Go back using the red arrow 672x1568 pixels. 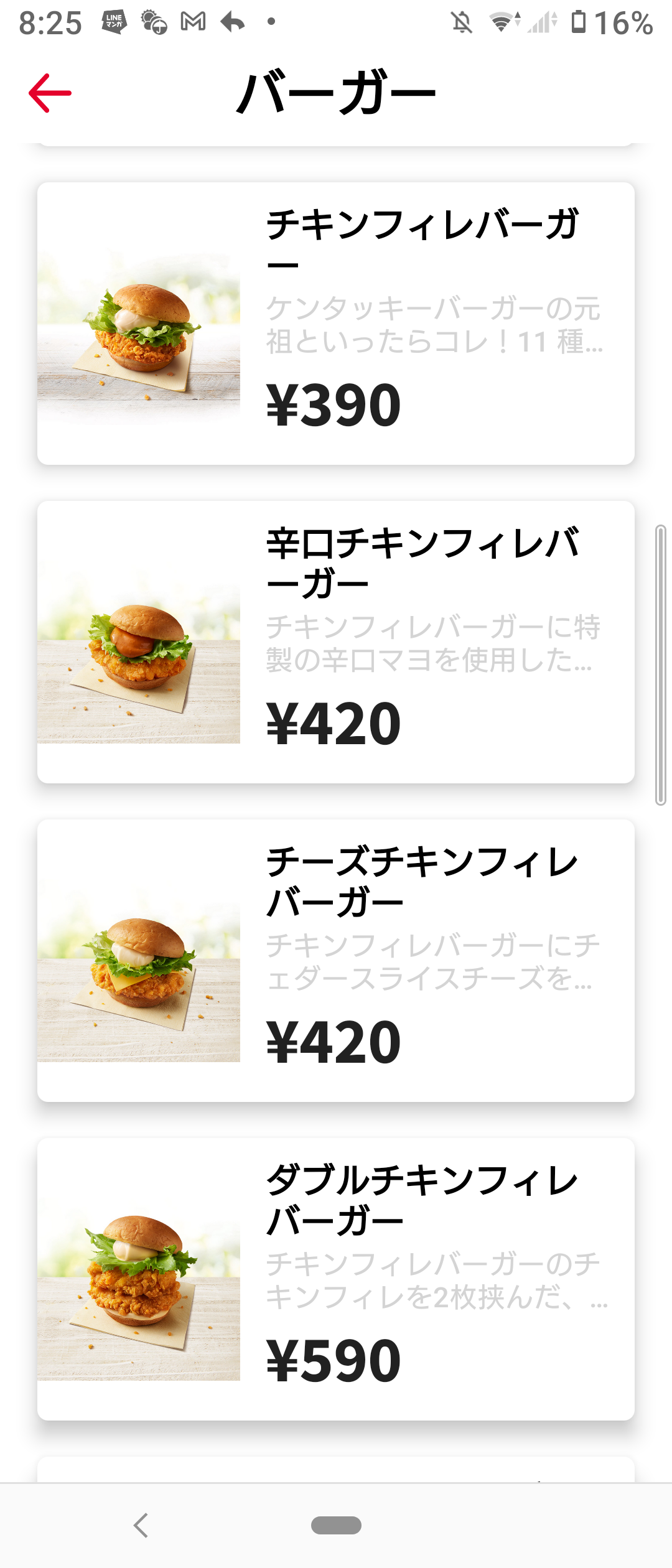click(x=50, y=93)
